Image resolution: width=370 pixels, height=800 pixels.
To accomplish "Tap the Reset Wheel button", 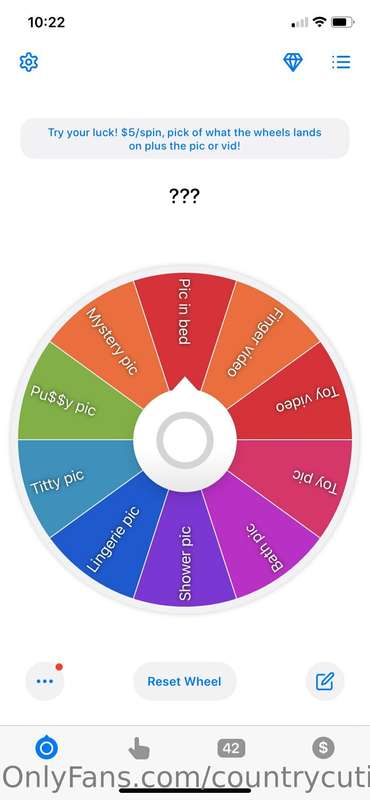I will [x=185, y=681].
